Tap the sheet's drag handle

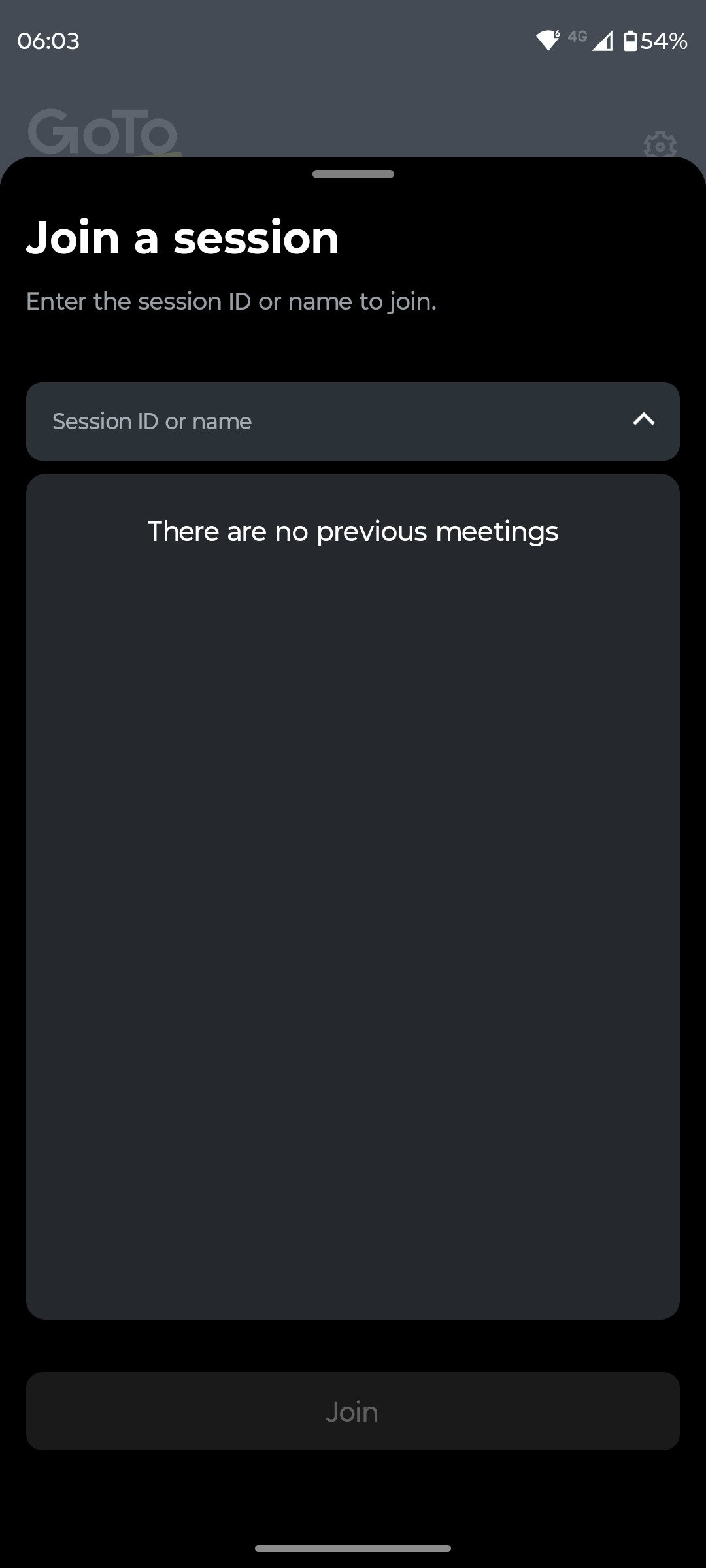(x=353, y=174)
